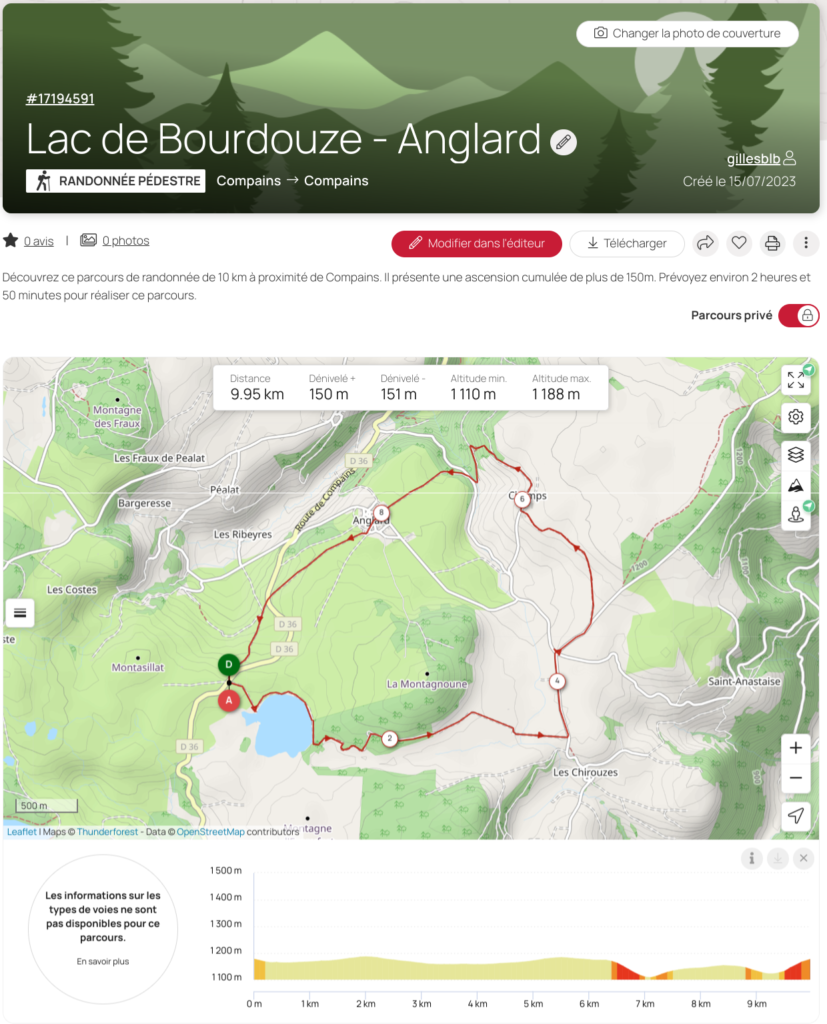
Task: Open the En savoir plus link
Action: pos(103,962)
